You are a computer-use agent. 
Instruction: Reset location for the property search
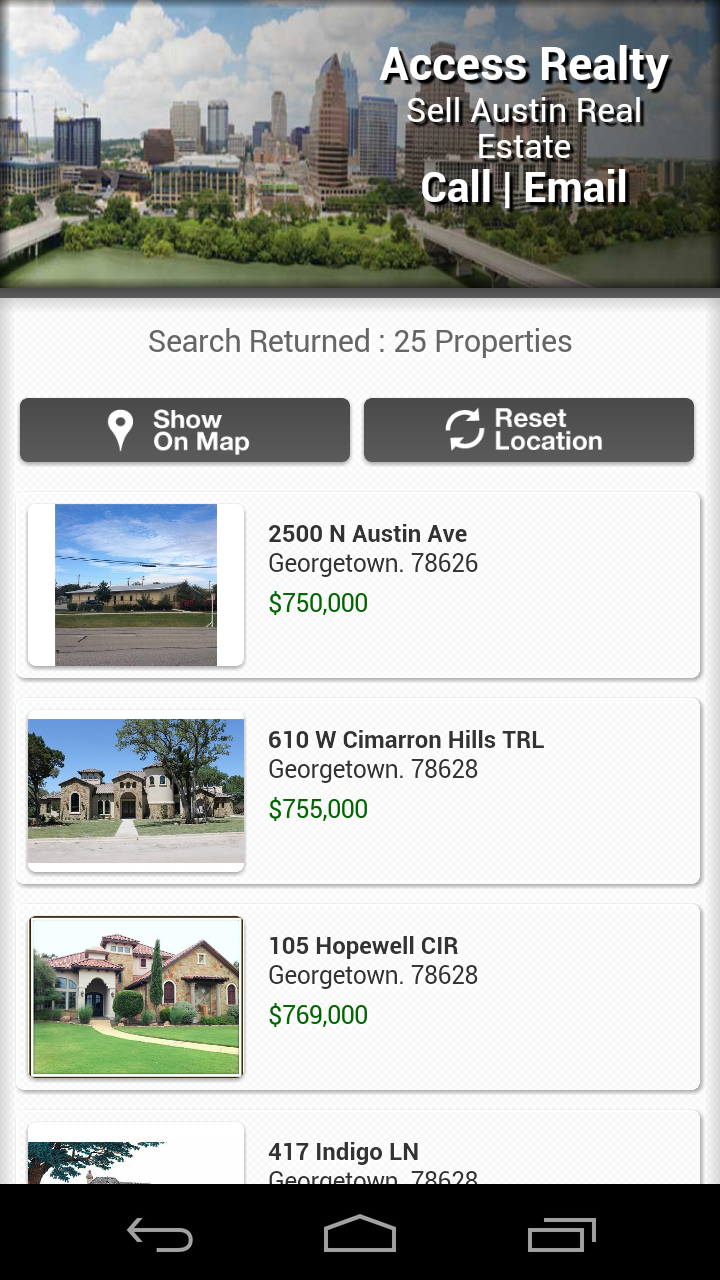[528, 430]
